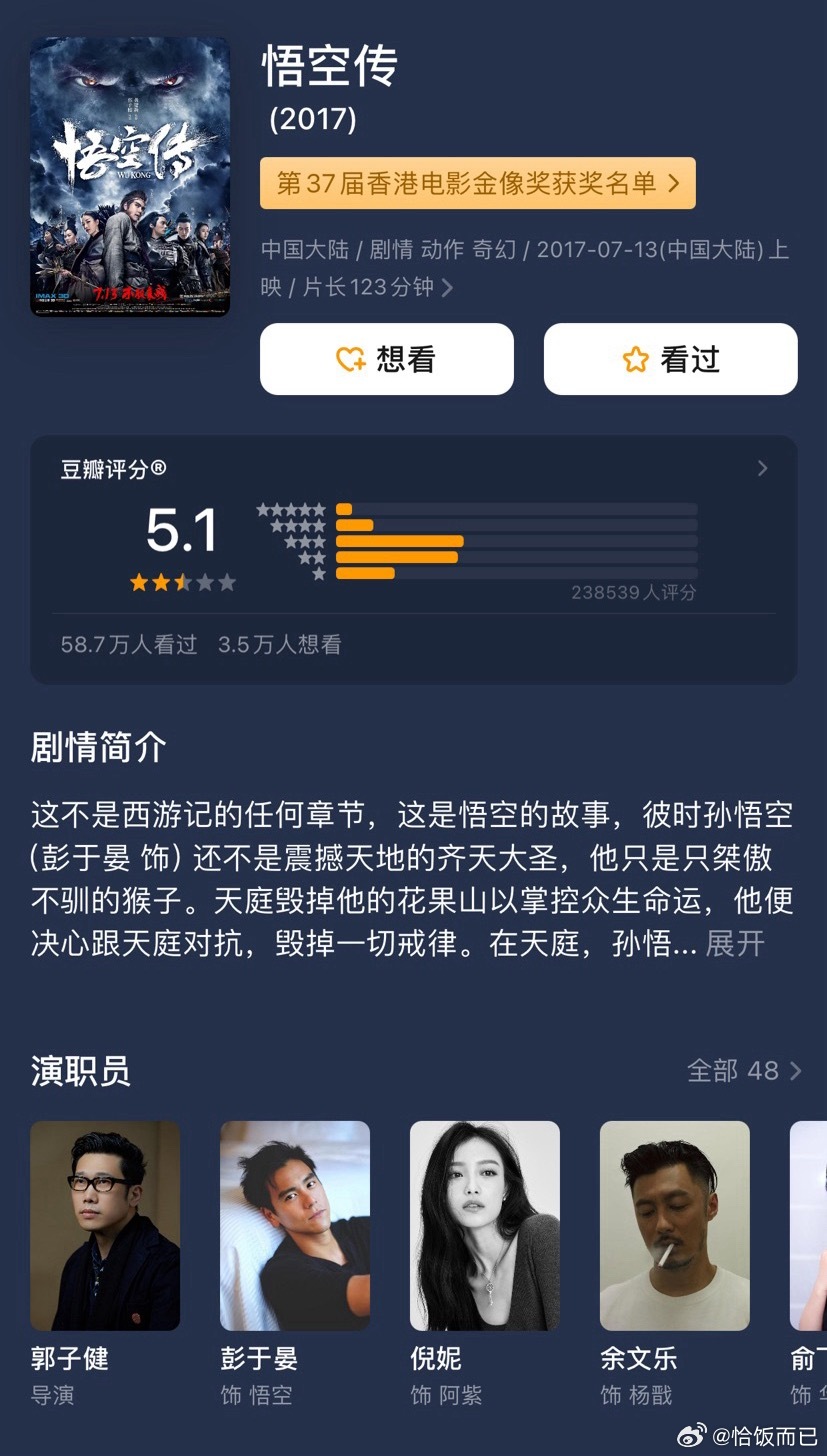View all cast via 全部 48

click(731, 1071)
